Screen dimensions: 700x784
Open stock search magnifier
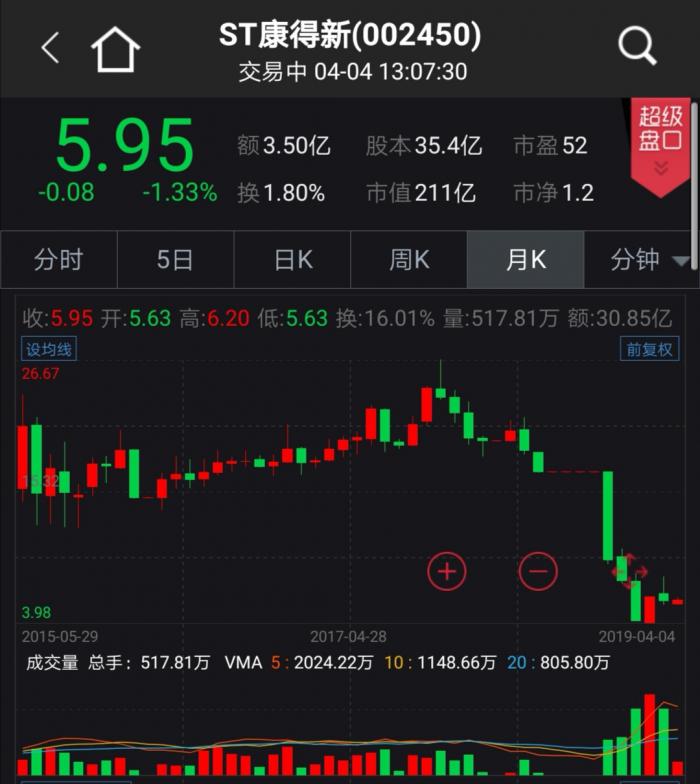tap(636, 46)
